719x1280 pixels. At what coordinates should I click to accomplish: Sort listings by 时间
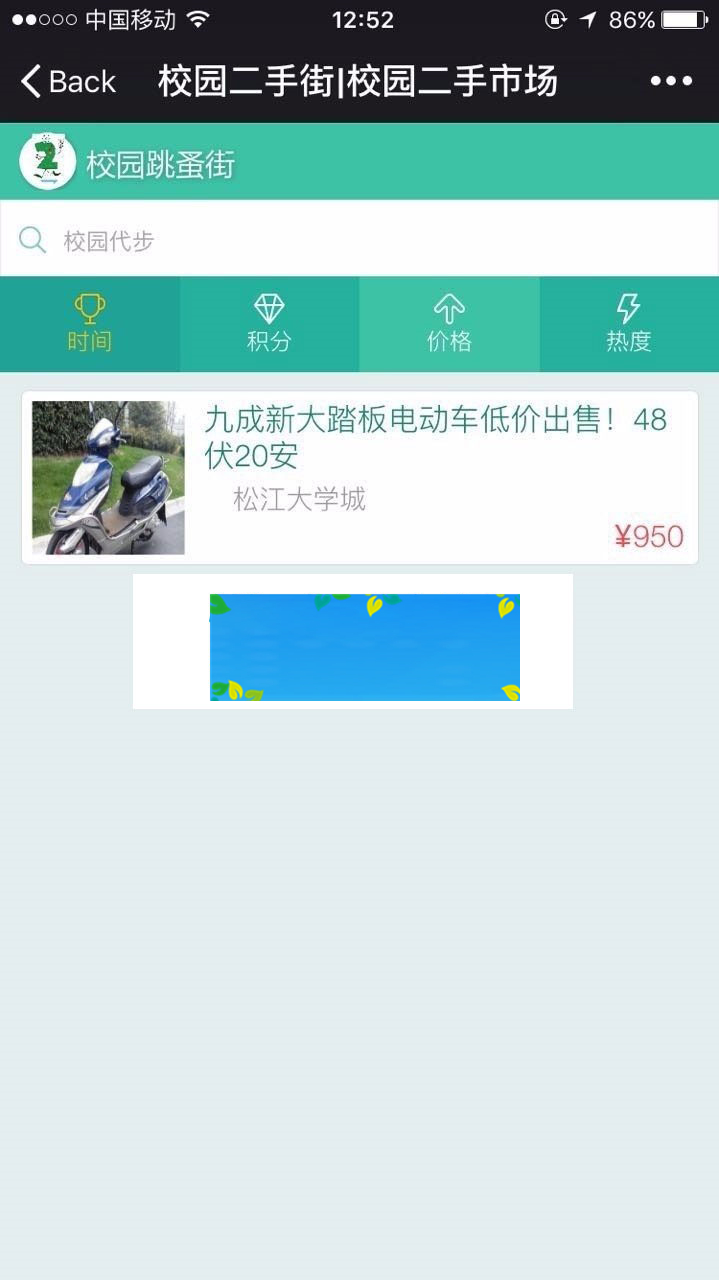90,324
